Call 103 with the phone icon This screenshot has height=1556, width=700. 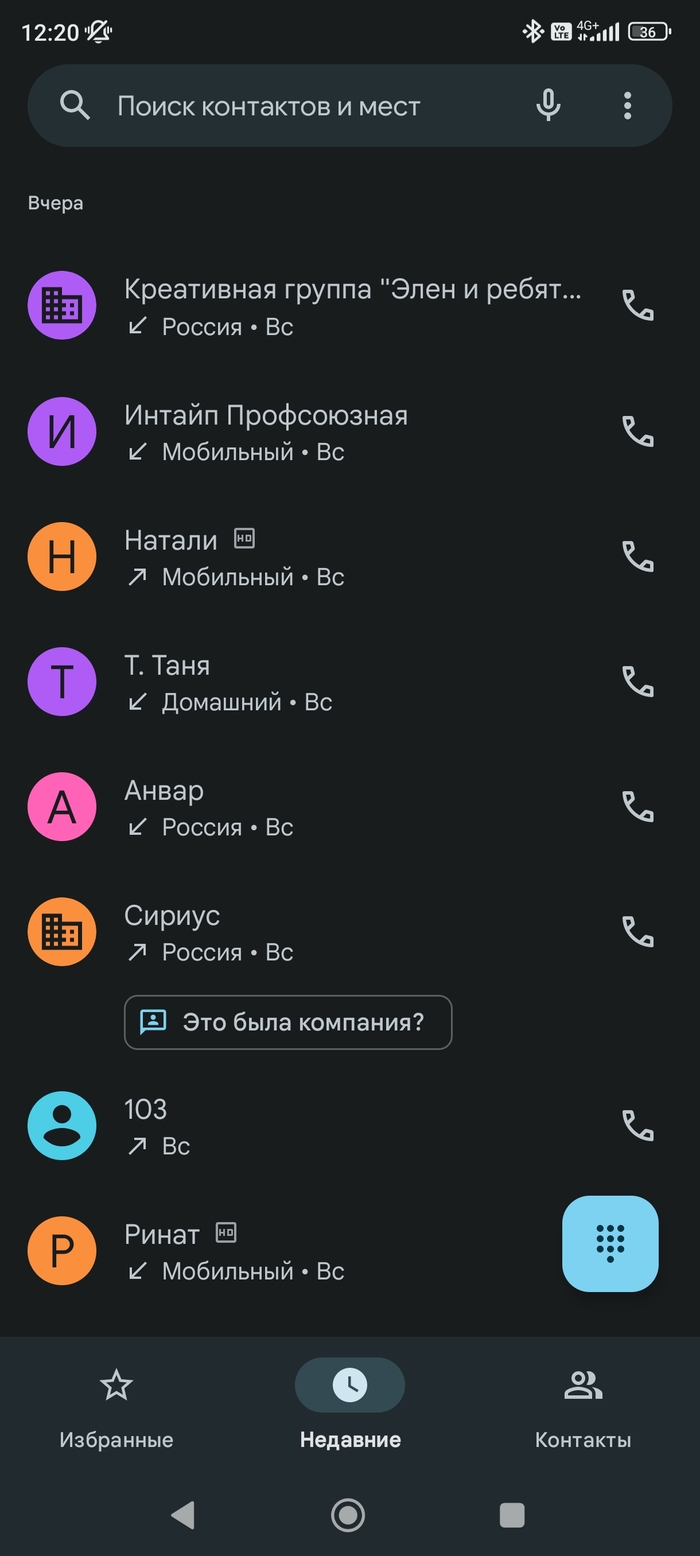637,1126
